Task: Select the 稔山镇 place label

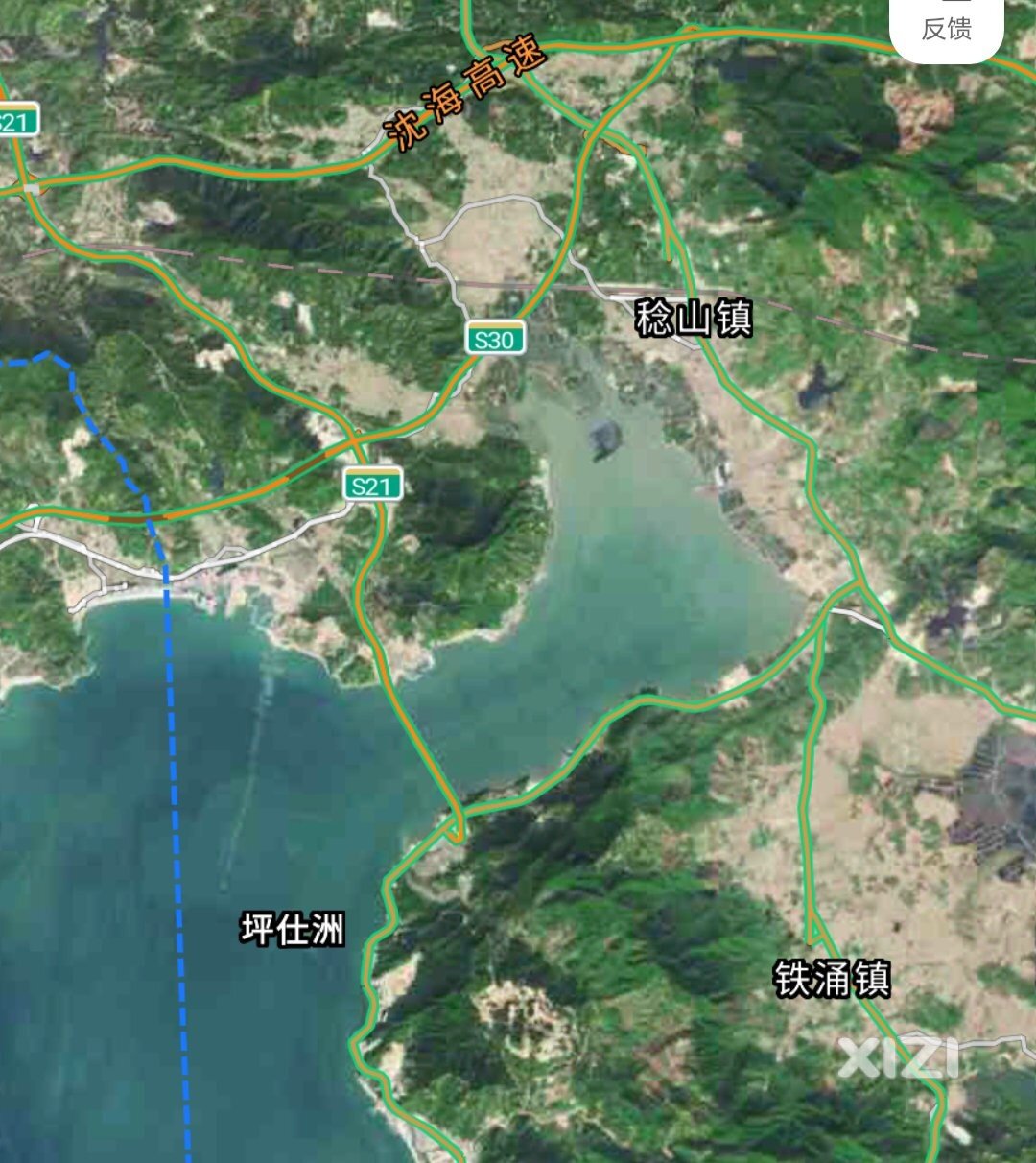Action: coord(694,318)
